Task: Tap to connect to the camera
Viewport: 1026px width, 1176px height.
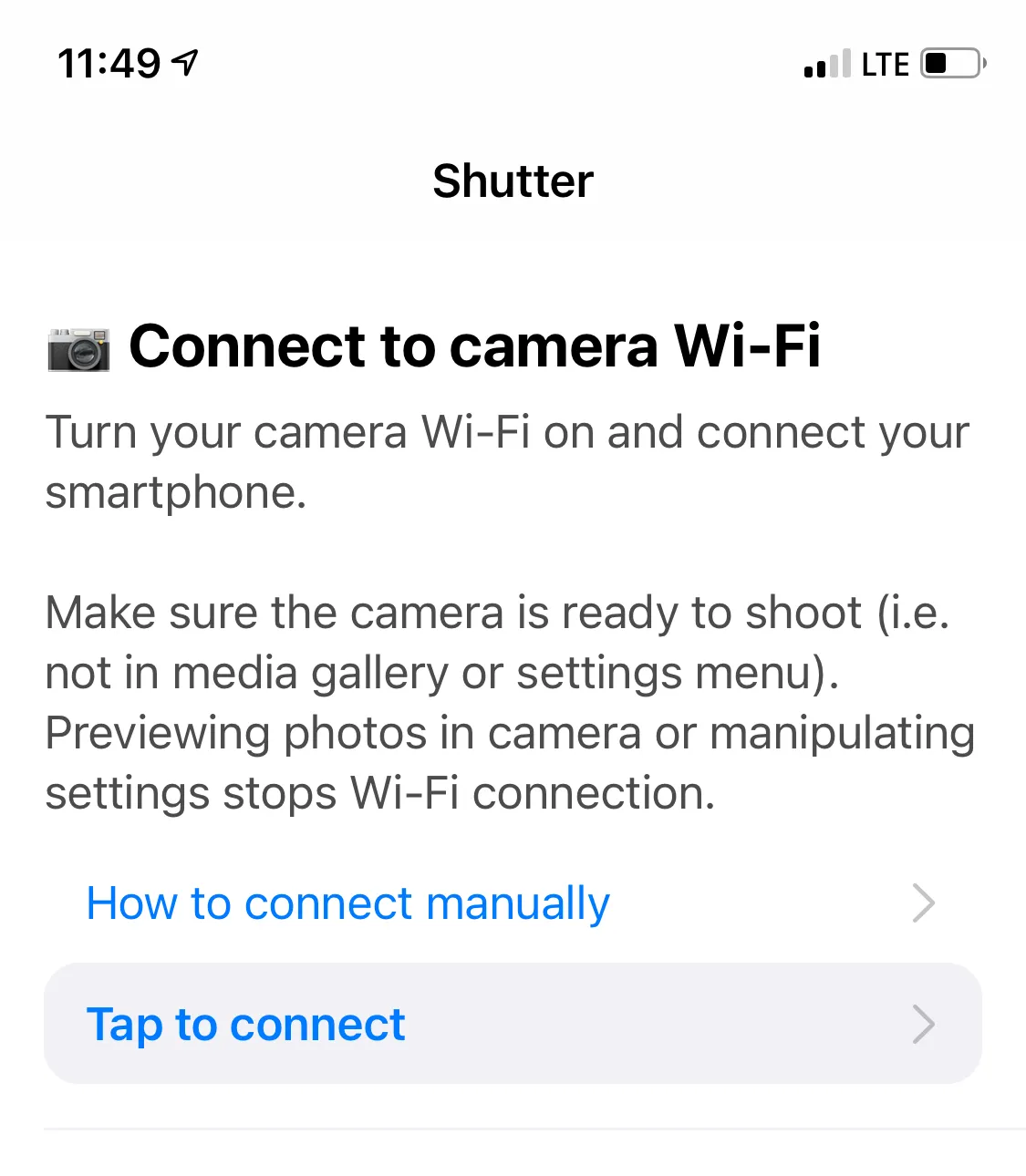Action: [x=244, y=1025]
